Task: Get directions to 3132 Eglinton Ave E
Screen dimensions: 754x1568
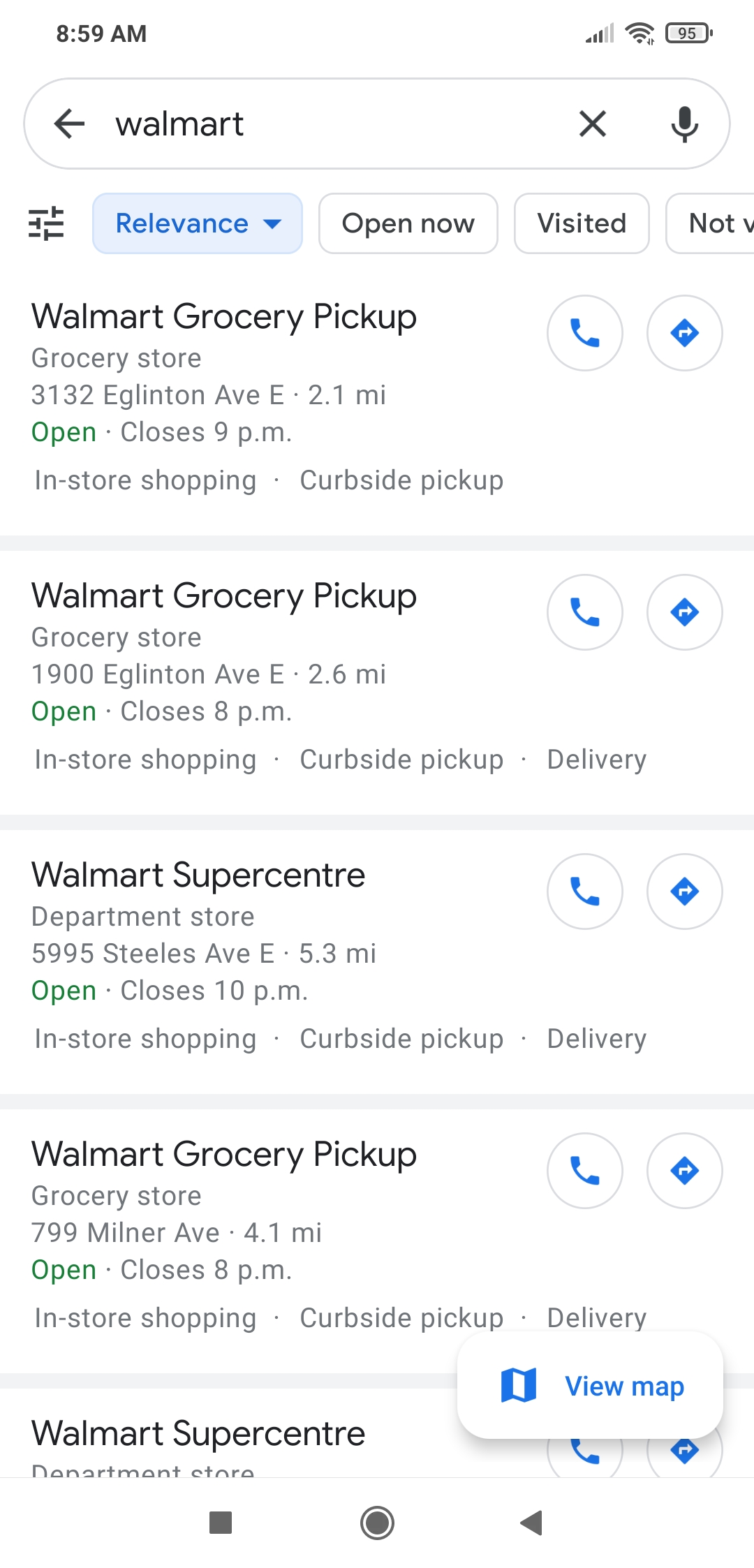Action: tap(684, 333)
